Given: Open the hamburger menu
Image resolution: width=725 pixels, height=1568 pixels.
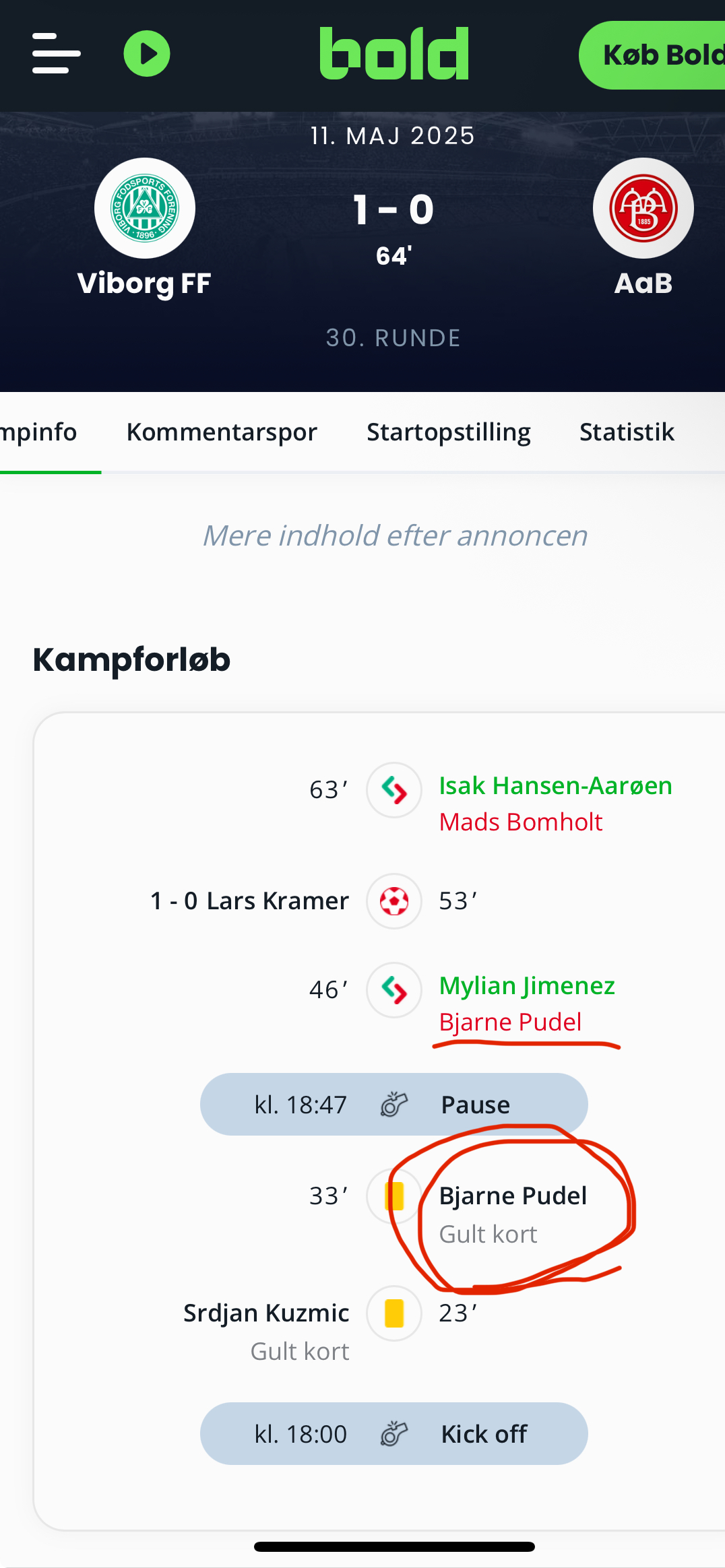Looking at the screenshot, I should click(x=57, y=53).
